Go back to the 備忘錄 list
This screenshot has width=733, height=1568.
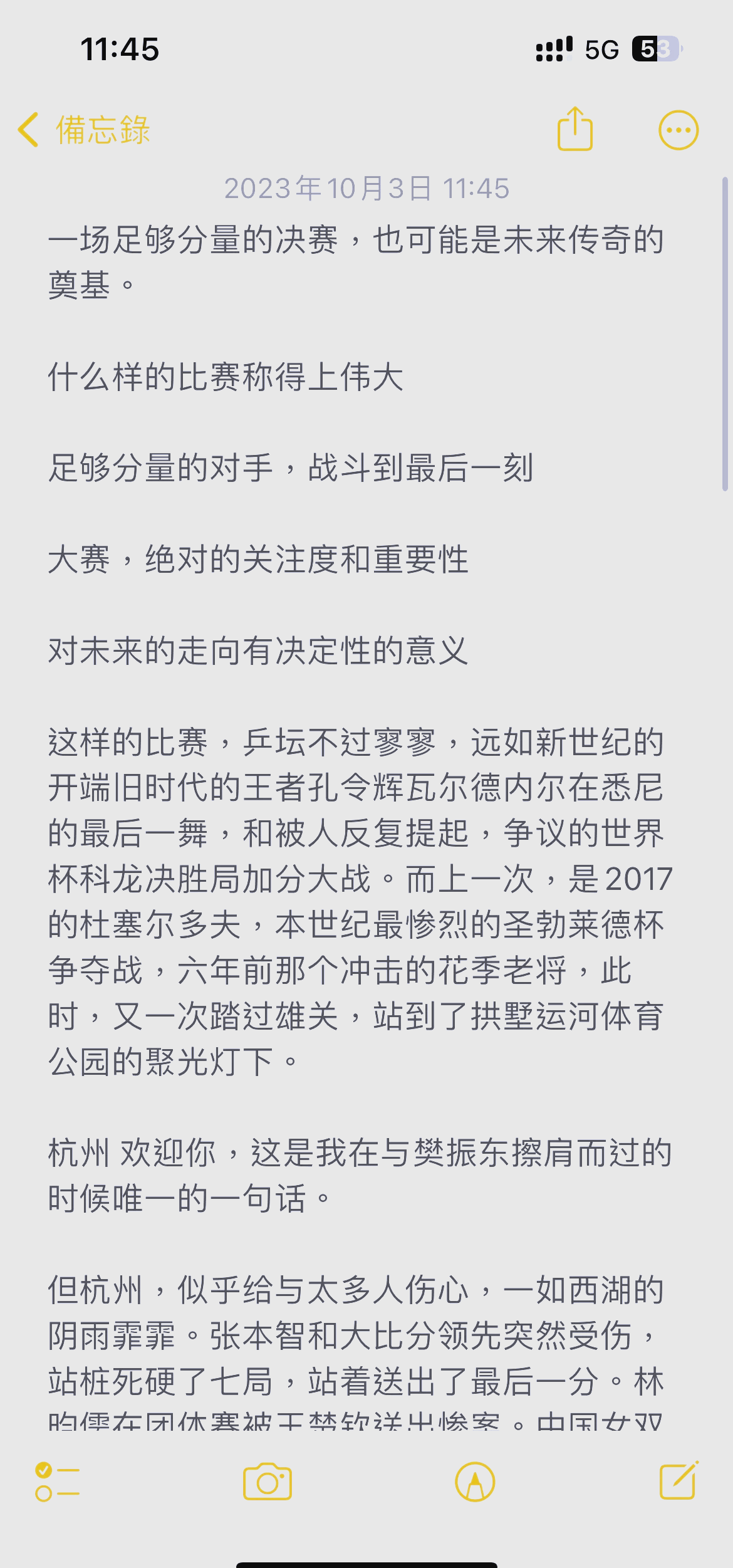click(x=84, y=130)
